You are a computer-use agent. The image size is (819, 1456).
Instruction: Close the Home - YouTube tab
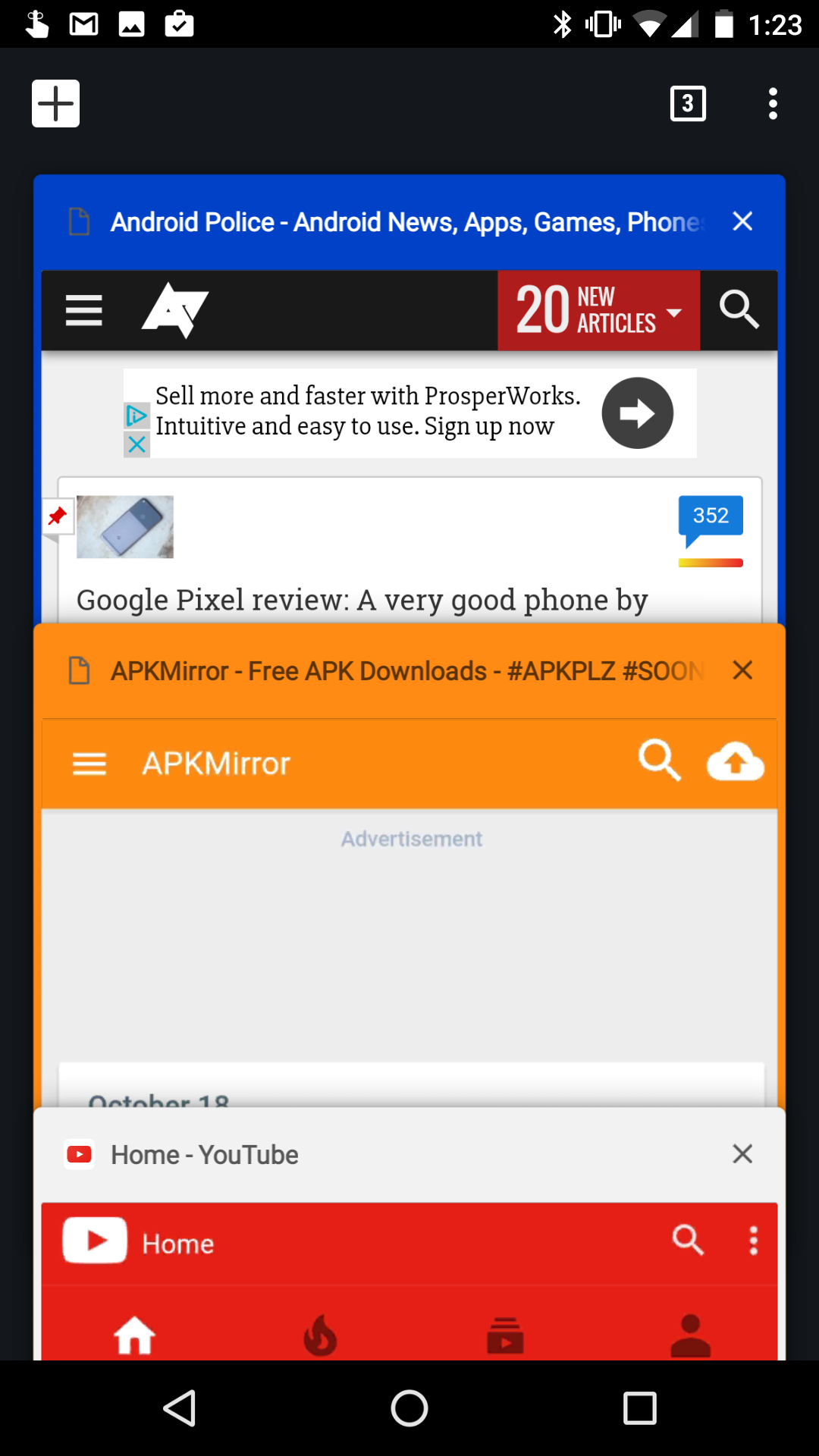tap(742, 1154)
